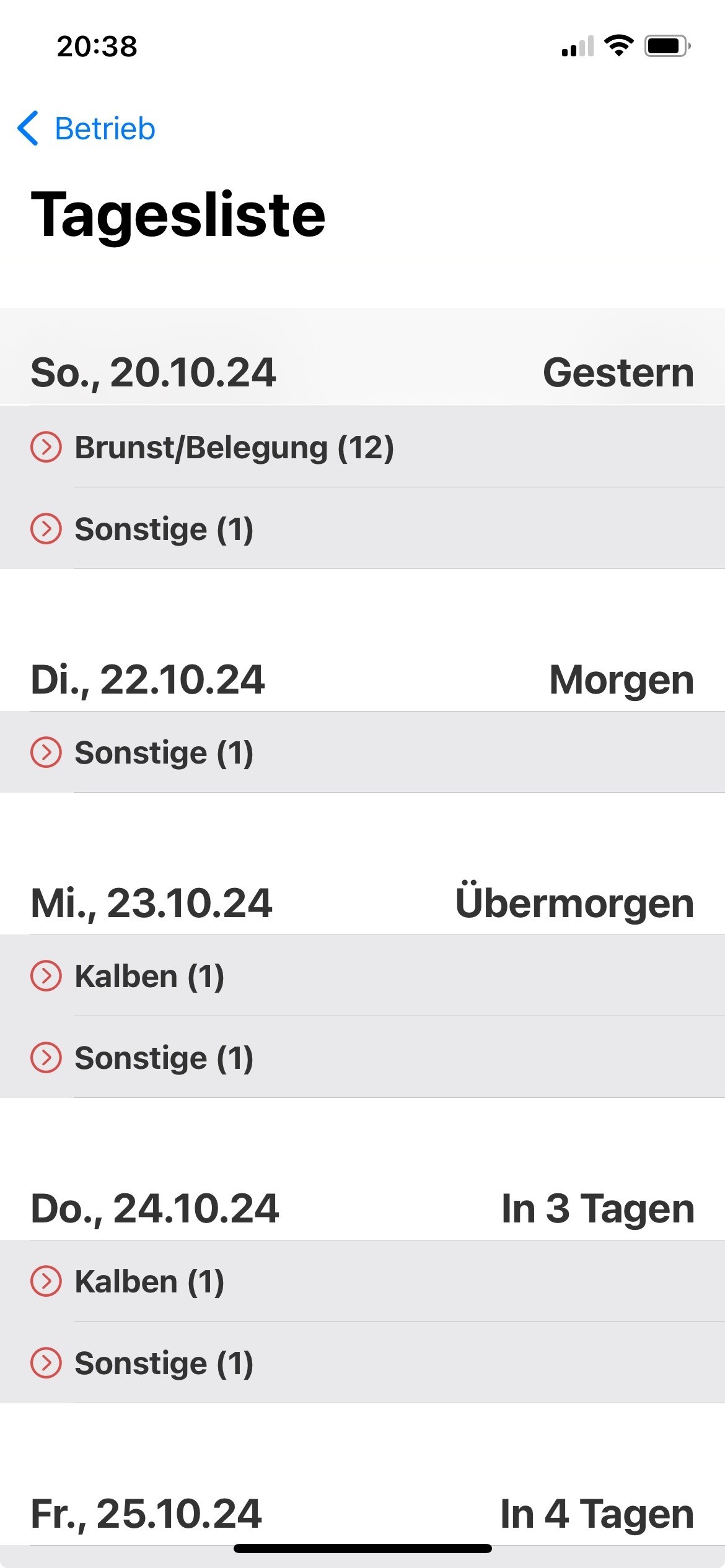This screenshot has width=725, height=1568.
Task: Open Brunst/Belegung (12) for So., 20.10.24
Action: pos(362,447)
